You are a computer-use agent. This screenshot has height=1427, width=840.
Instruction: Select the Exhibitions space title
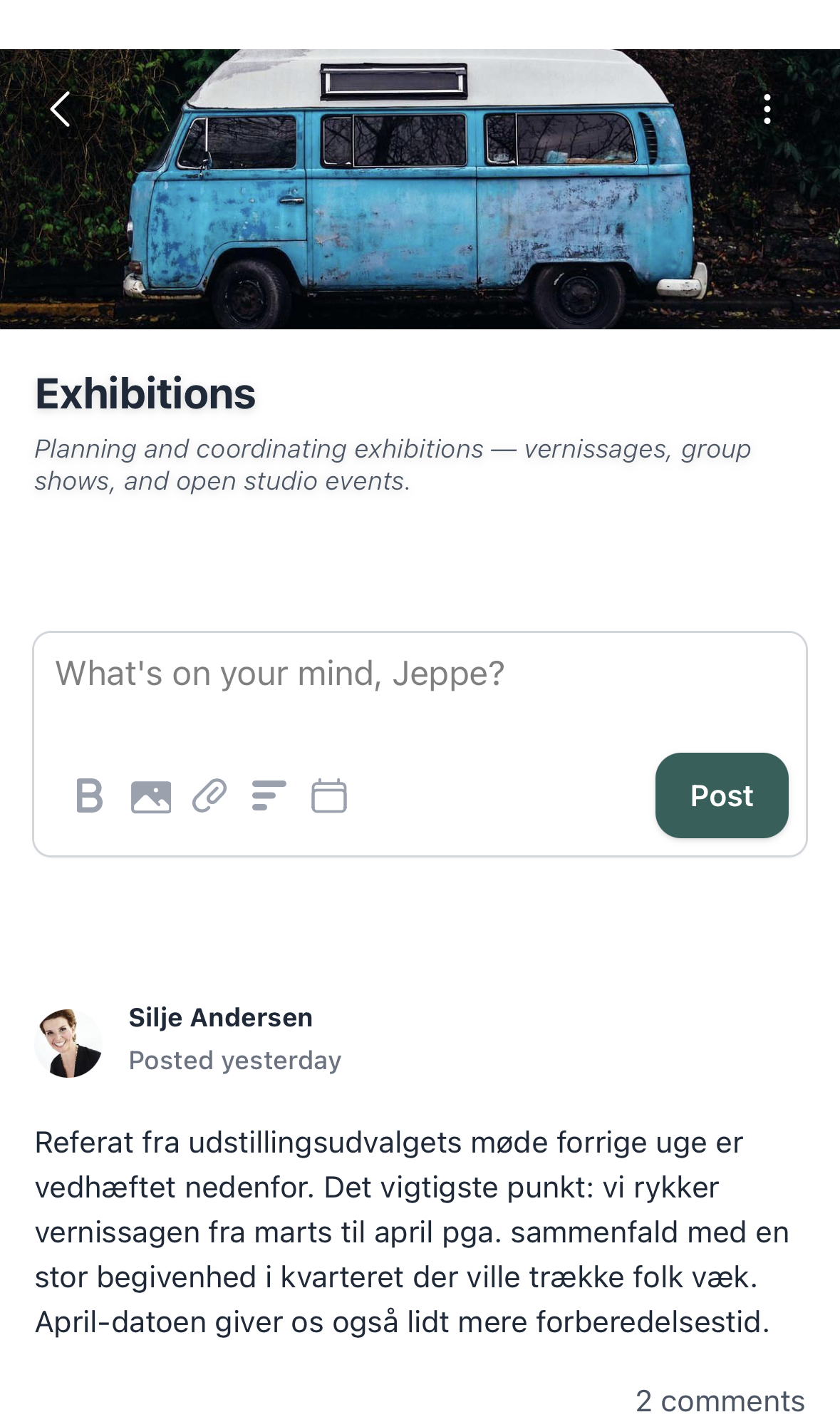[x=145, y=393]
